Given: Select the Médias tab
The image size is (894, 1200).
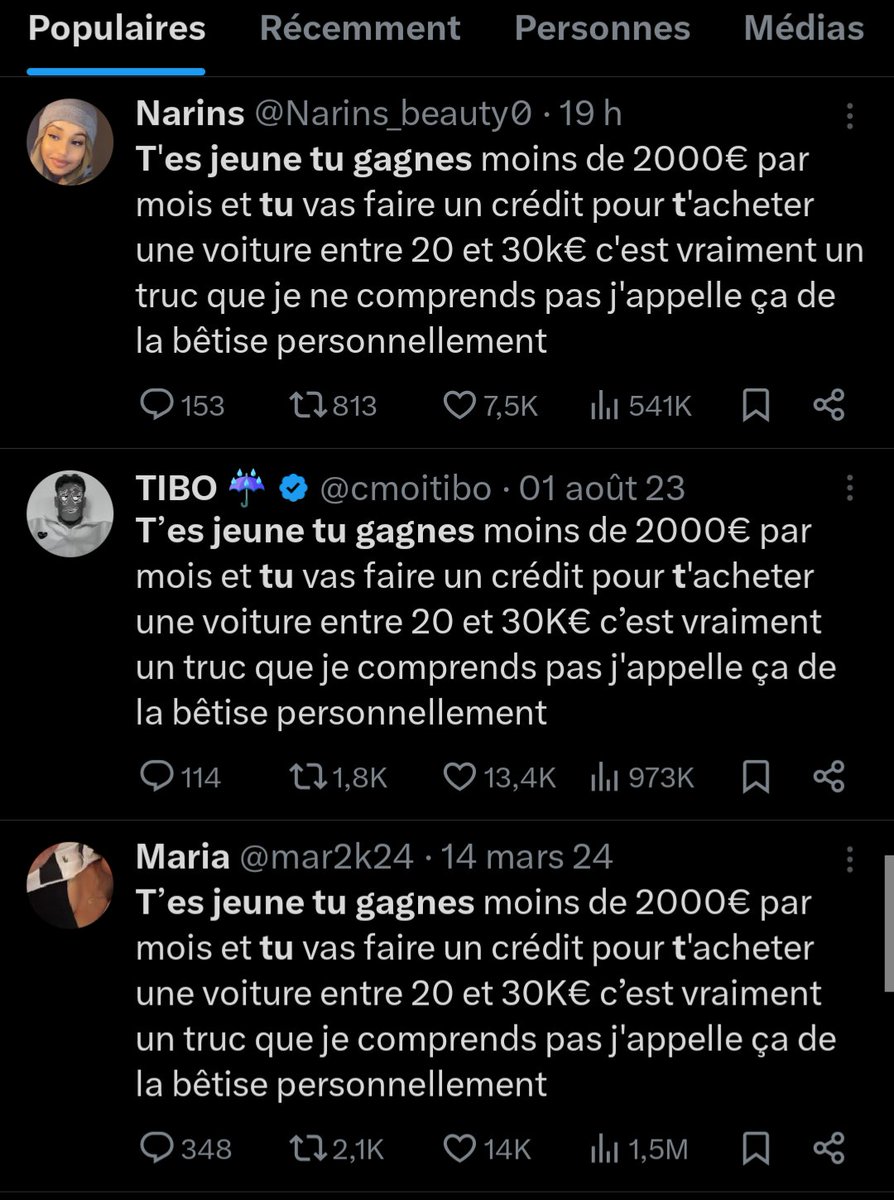Looking at the screenshot, I should point(804,28).
